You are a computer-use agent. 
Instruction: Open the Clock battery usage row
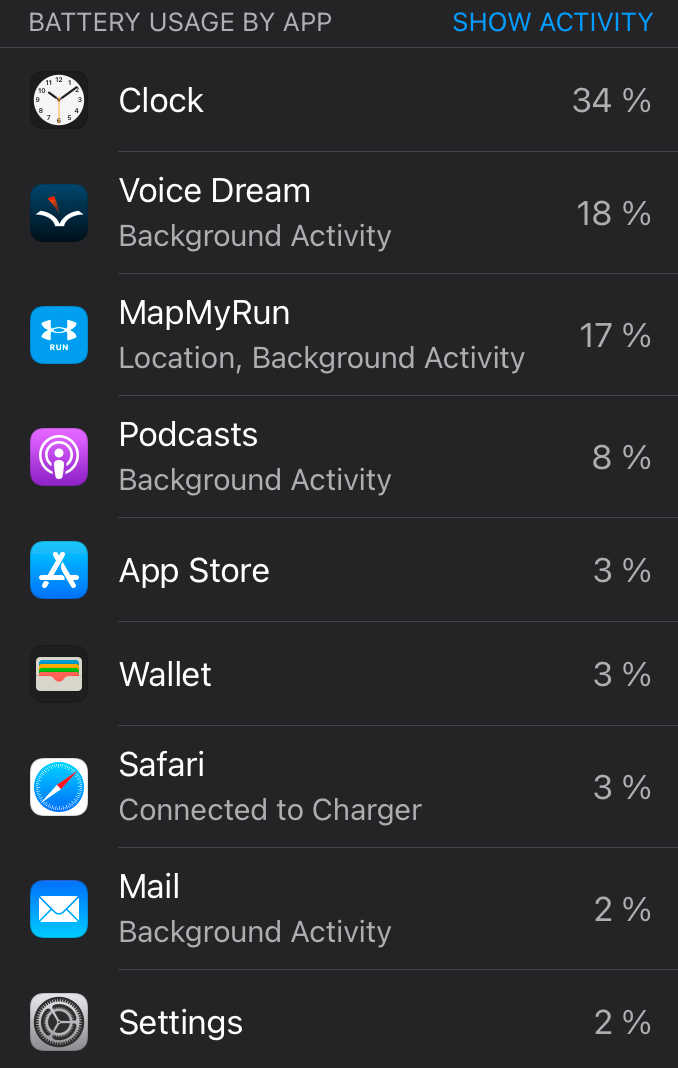339,100
